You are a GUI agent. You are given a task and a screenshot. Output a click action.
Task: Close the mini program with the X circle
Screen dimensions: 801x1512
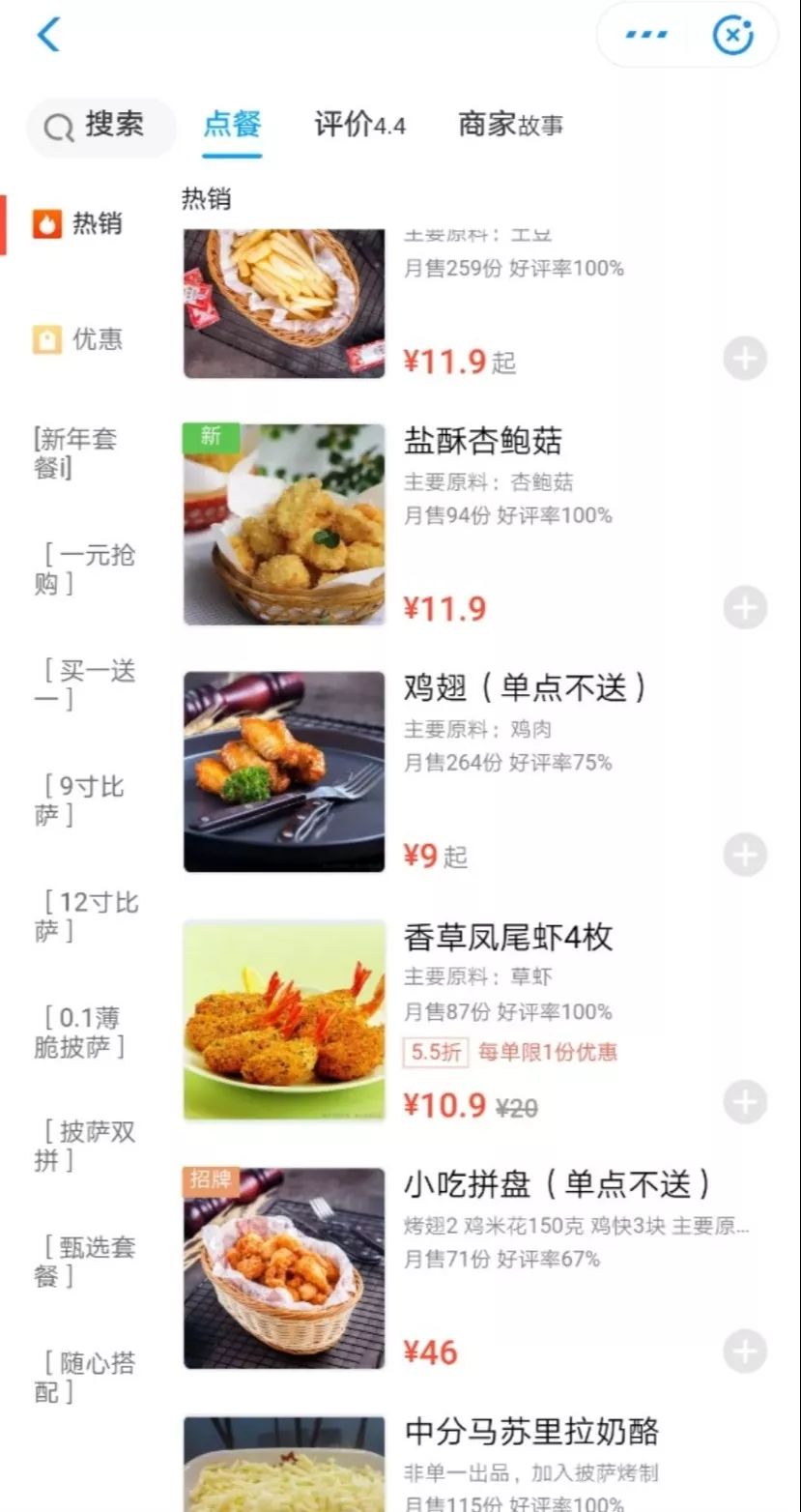[x=732, y=36]
